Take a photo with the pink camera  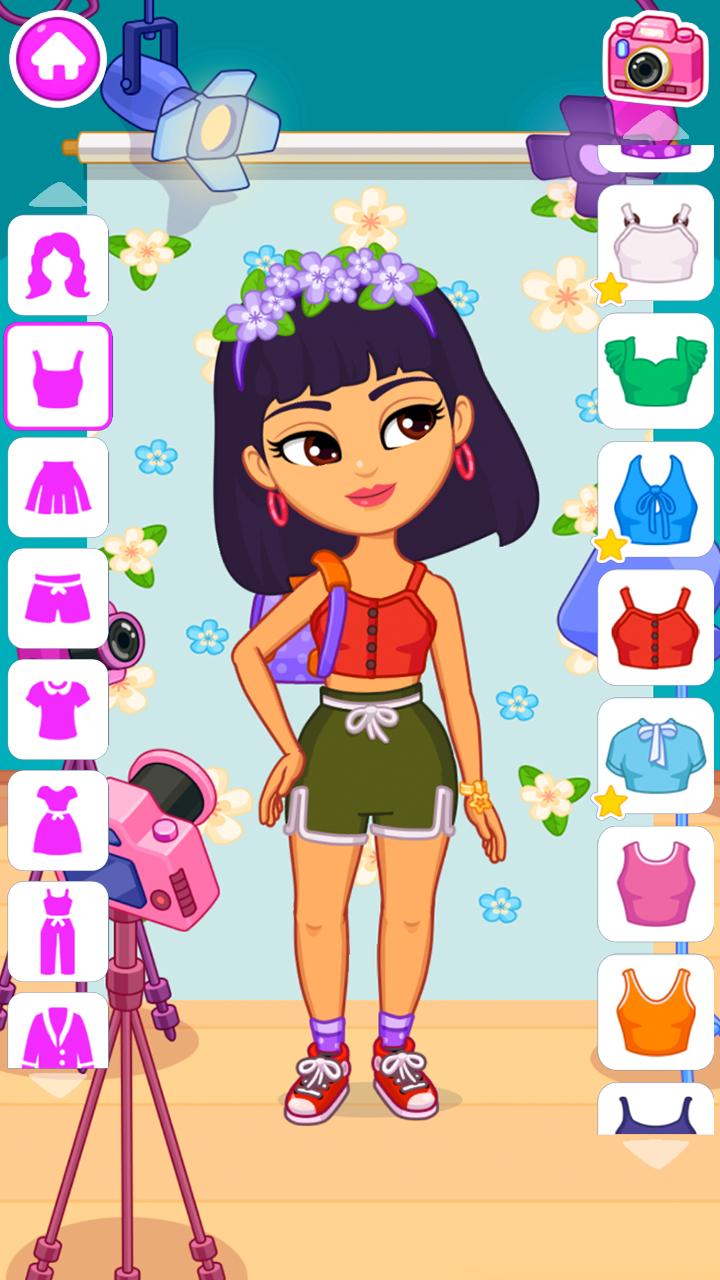pos(655,59)
